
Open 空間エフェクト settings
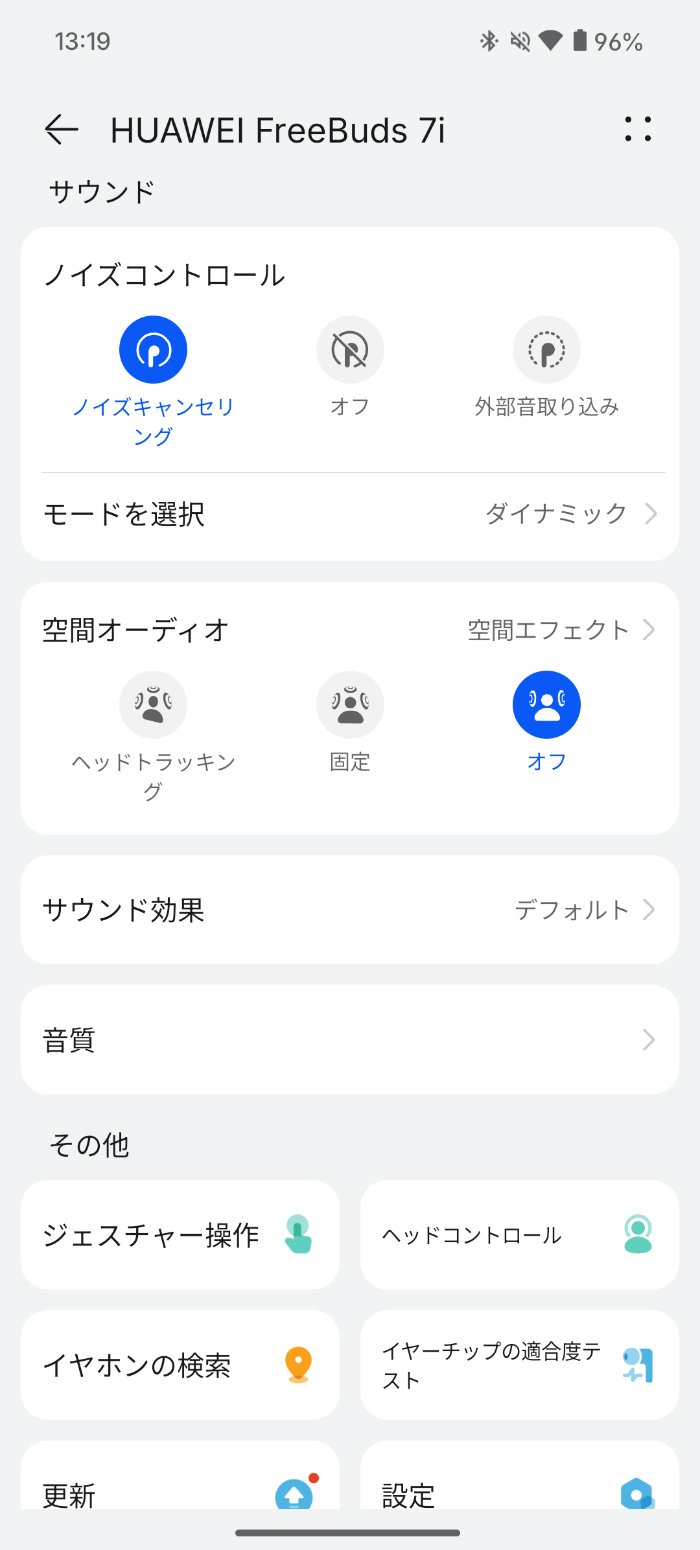[561, 630]
